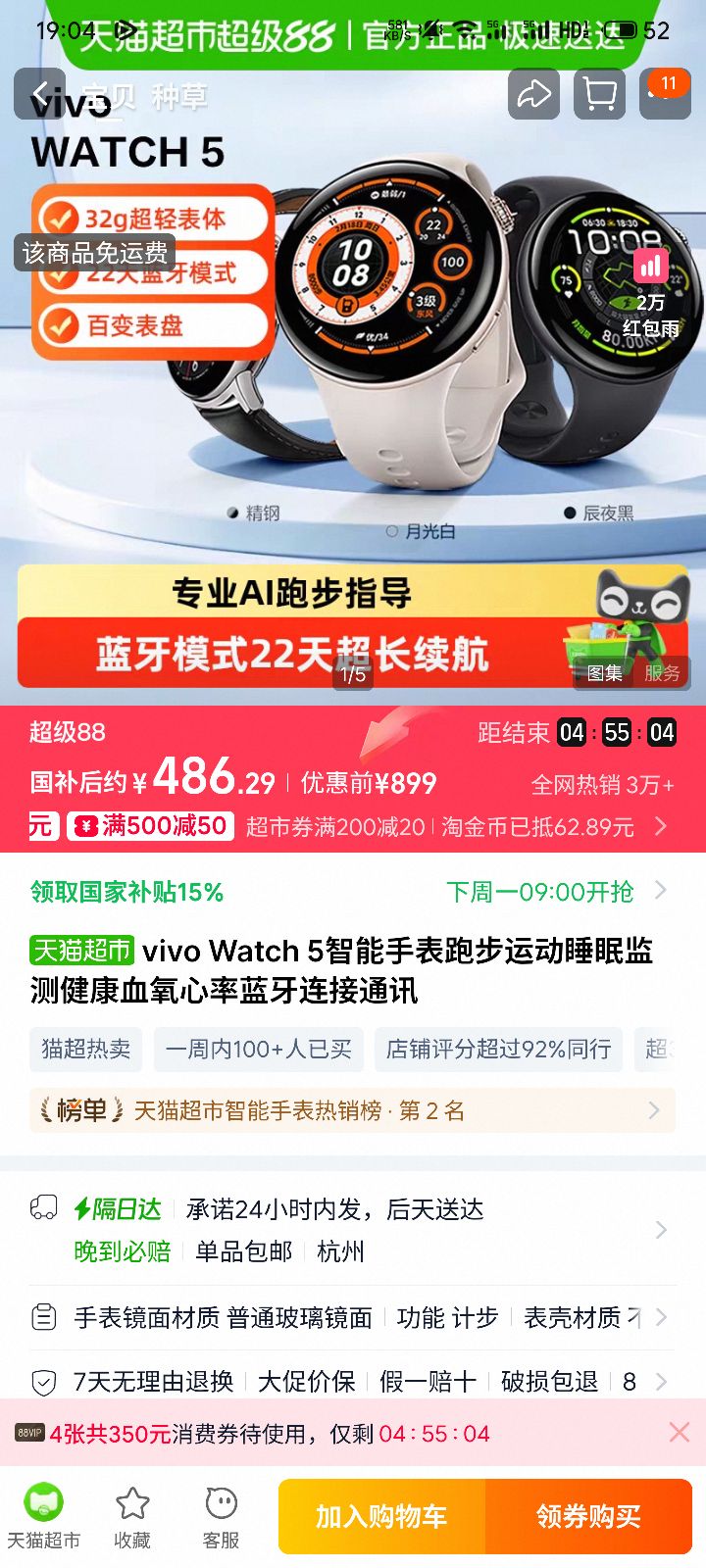Click the share icon at top right
Screen dimensions: 706x1568
click(x=534, y=94)
